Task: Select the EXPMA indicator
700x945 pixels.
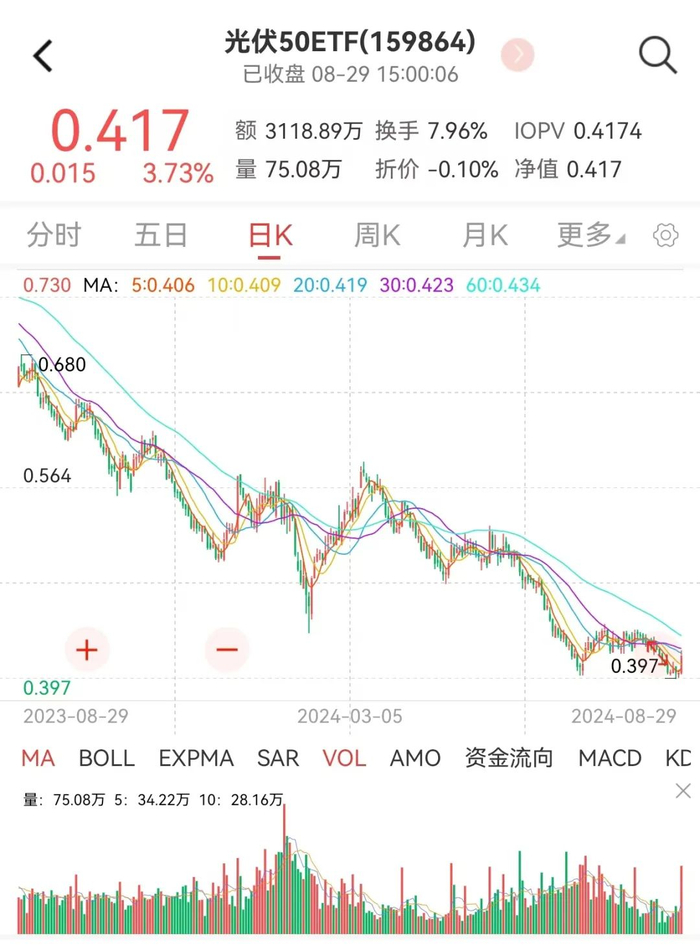Action: [196, 758]
